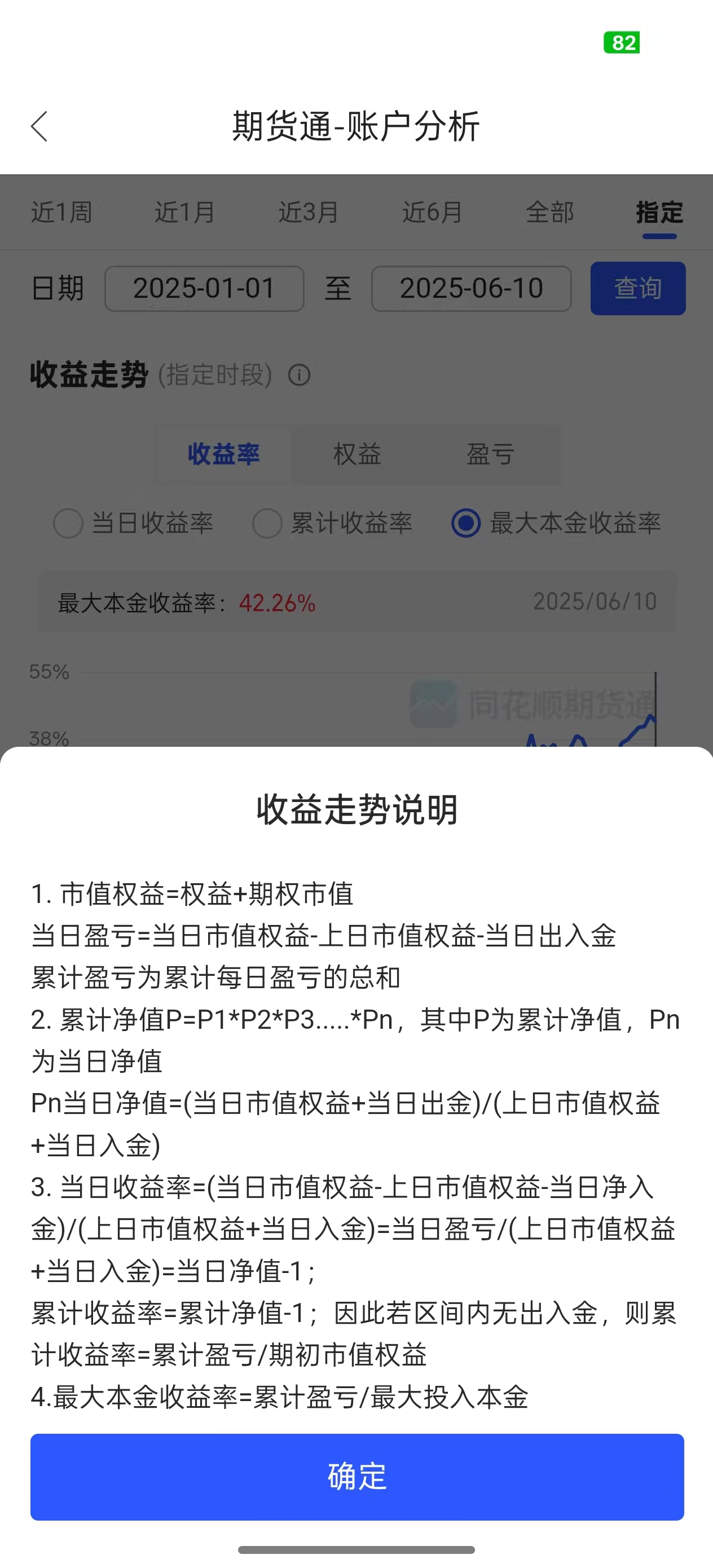The height and width of the screenshot is (1568, 713).
Task: Switch to the 近3月 tab
Action: coord(309,213)
